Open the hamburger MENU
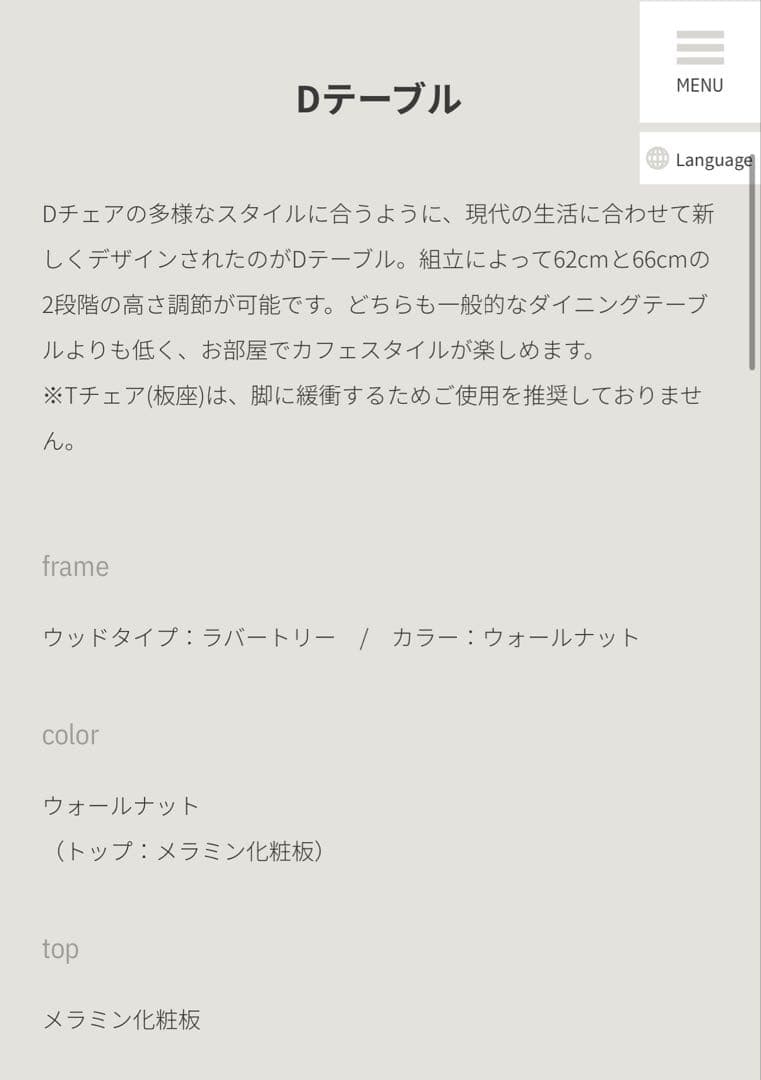Viewport: 761px width, 1080px height. (701, 45)
